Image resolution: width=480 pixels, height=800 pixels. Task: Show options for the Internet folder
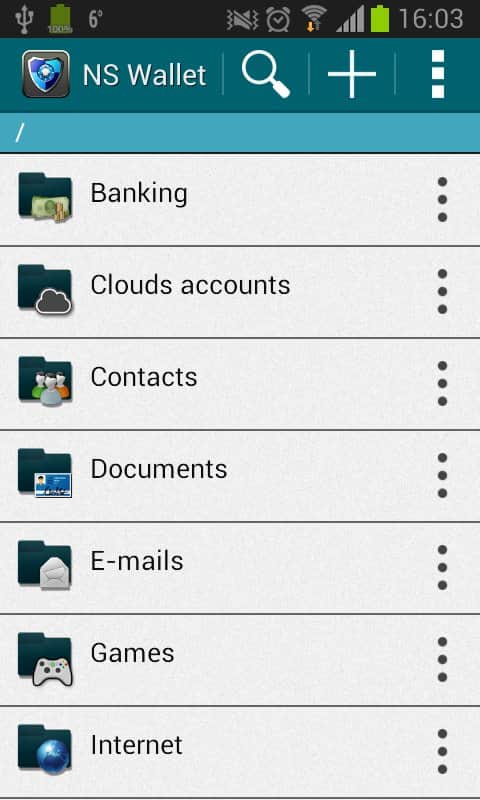(x=442, y=752)
